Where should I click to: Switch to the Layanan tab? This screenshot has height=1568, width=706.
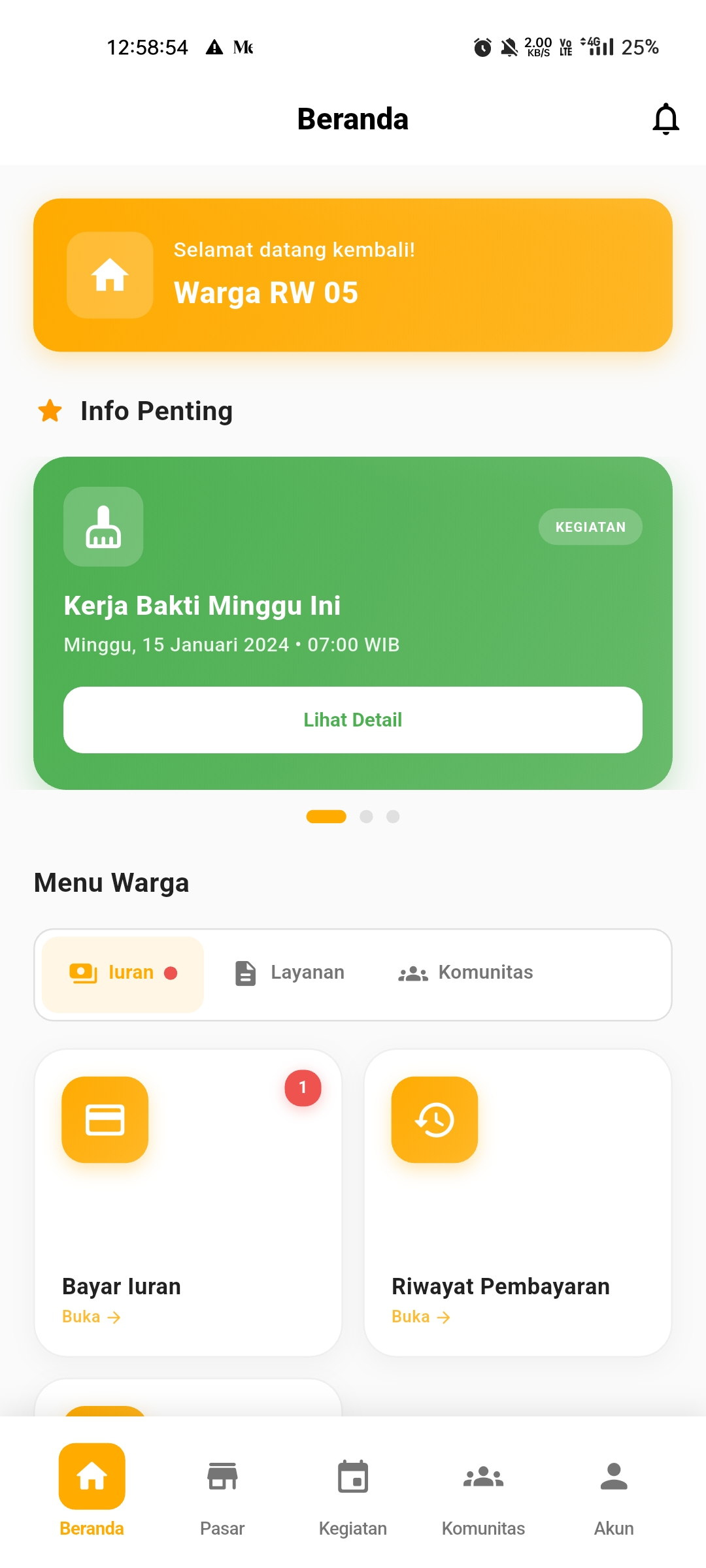290,973
